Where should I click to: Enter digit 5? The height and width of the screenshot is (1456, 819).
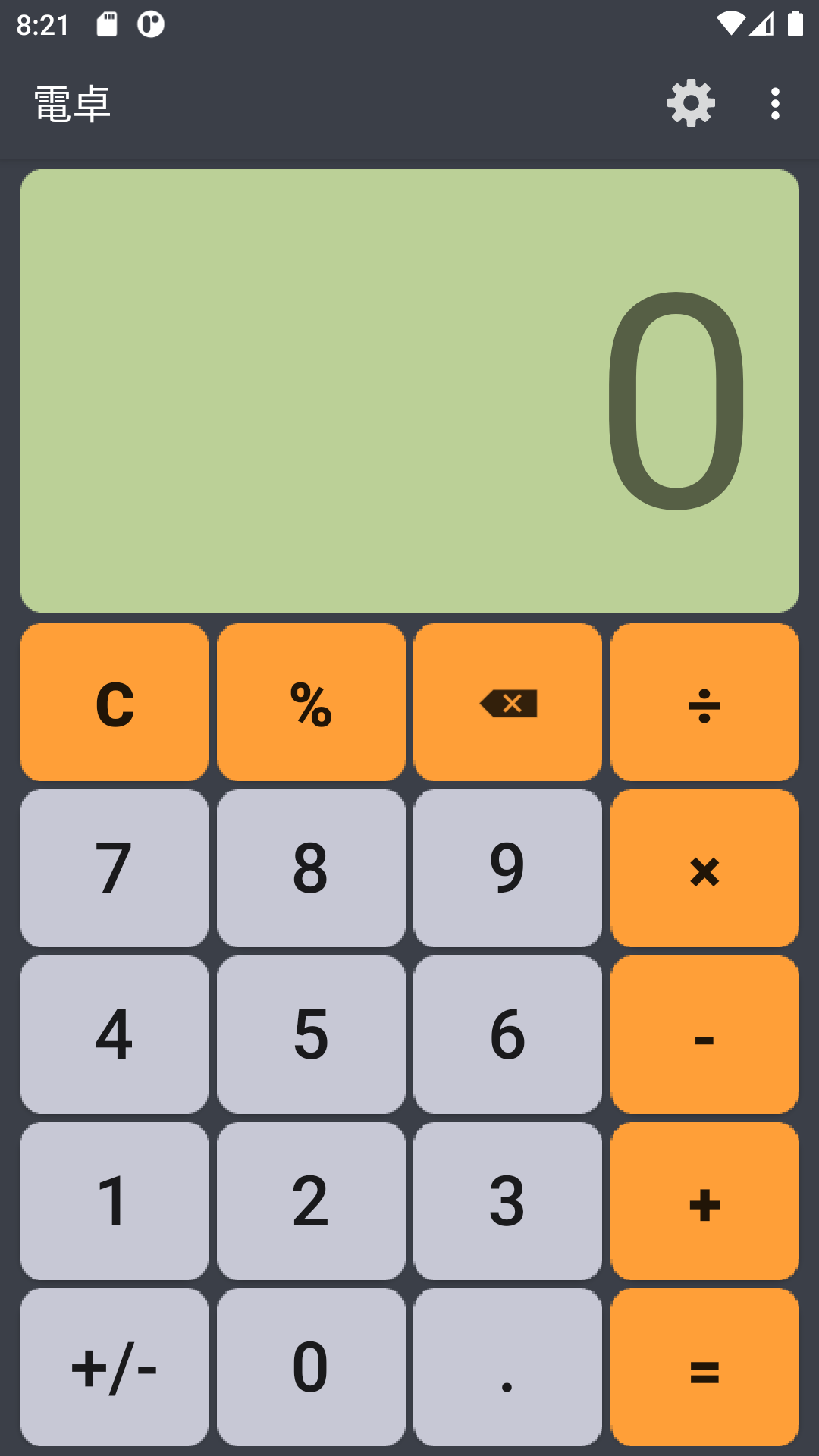[311, 1034]
